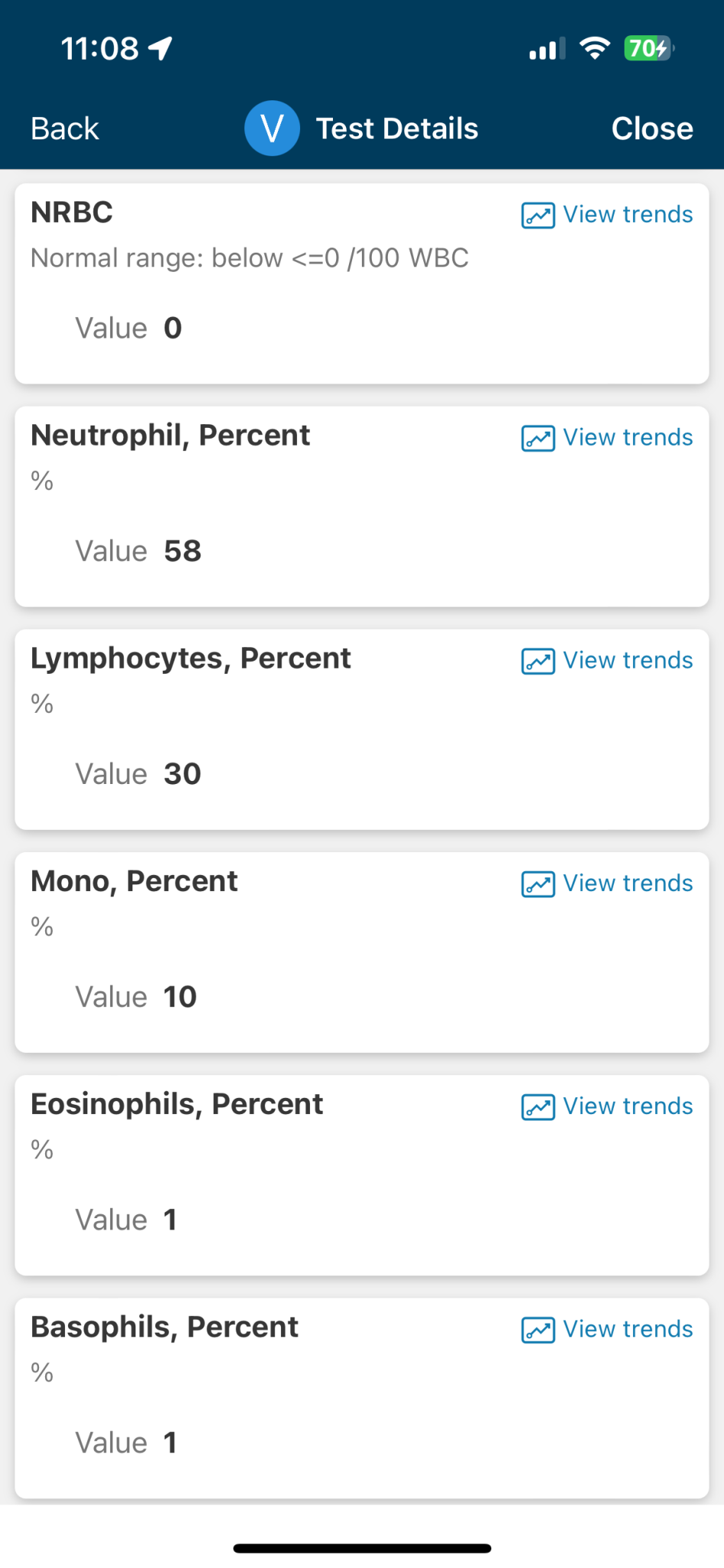Close the Test Details screen
724x1568 pixels.
tap(652, 129)
